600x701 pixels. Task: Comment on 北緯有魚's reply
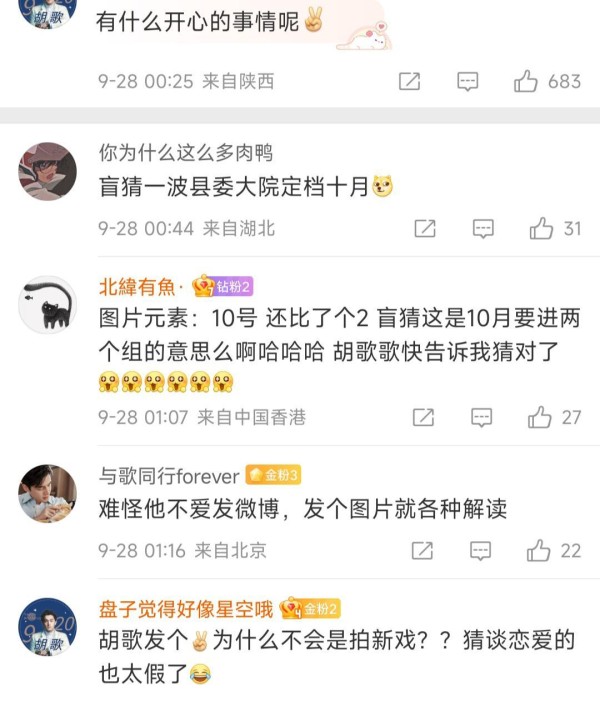(x=482, y=417)
